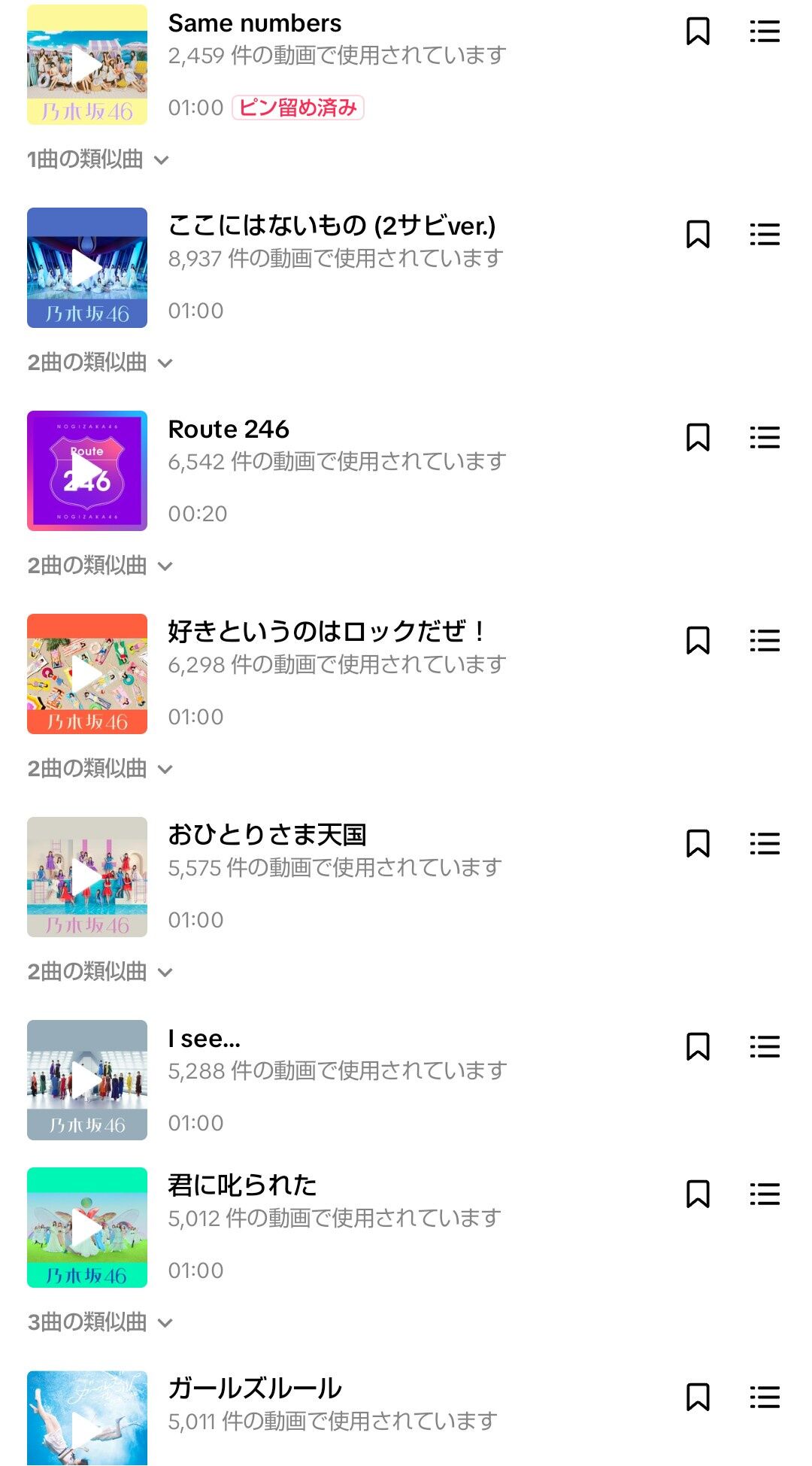Bookmark 好きというのはロックだぜ！

[x=698, y=640]
